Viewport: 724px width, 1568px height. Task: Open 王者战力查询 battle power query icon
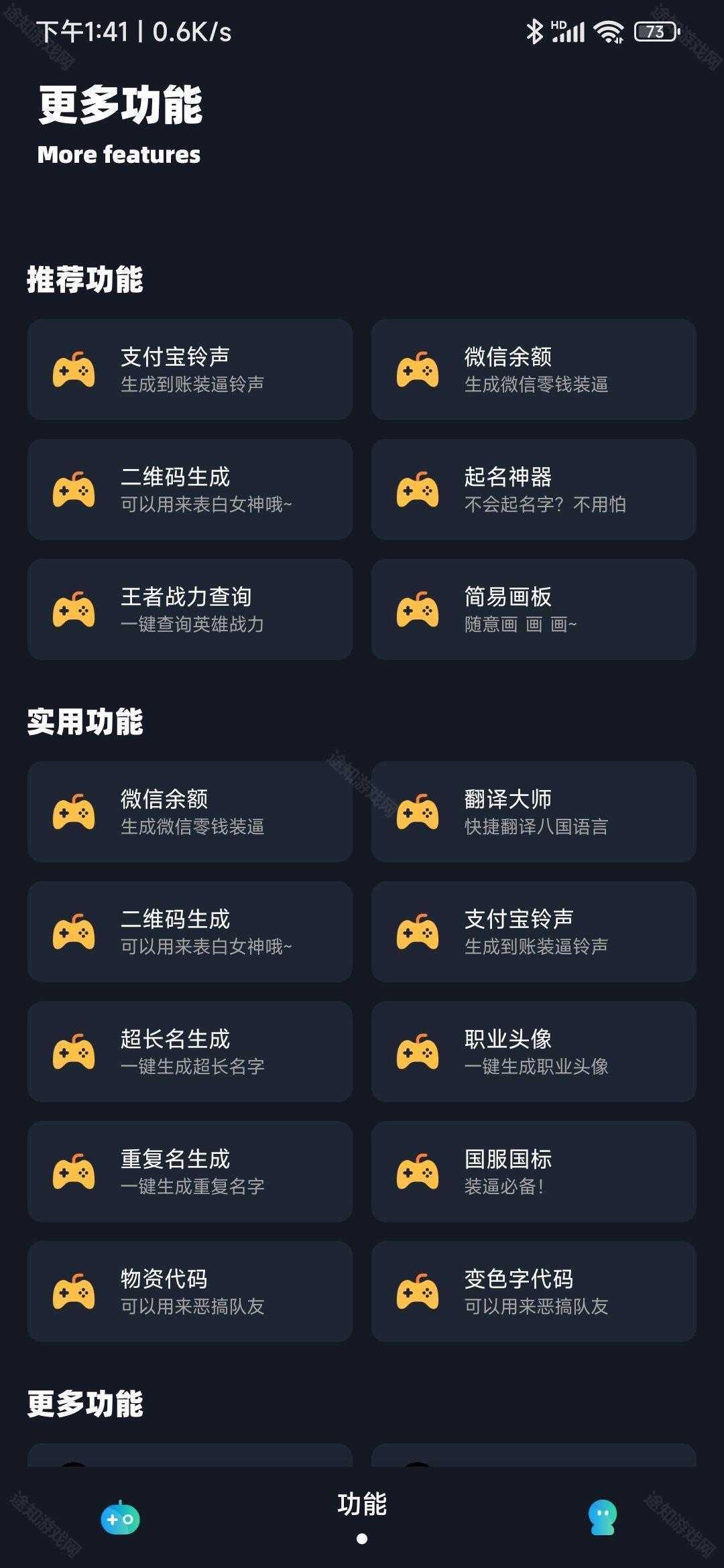click(x=74, y=609)
